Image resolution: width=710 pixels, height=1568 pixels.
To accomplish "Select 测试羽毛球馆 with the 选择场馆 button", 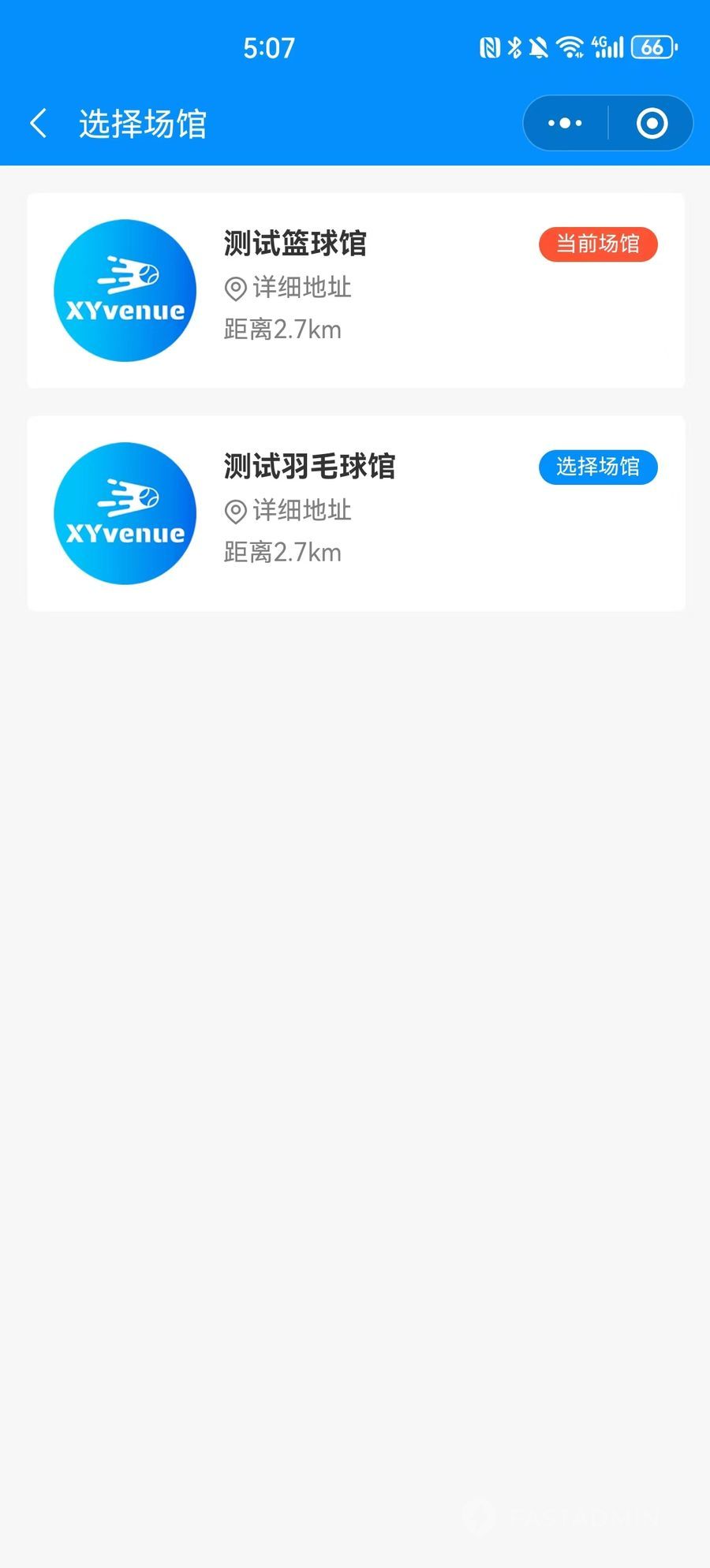I will pos(598,467).
